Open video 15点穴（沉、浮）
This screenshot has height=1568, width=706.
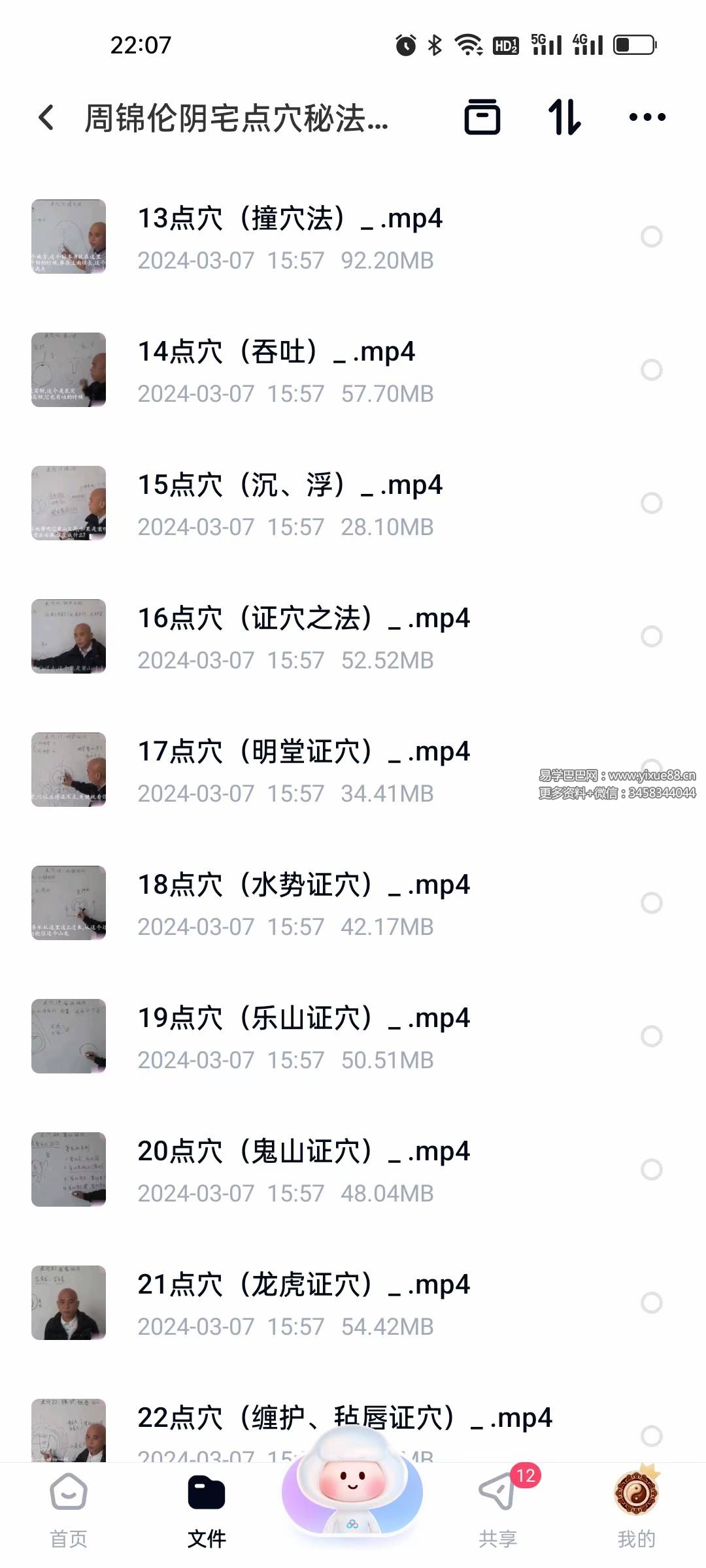coord(290,485)
